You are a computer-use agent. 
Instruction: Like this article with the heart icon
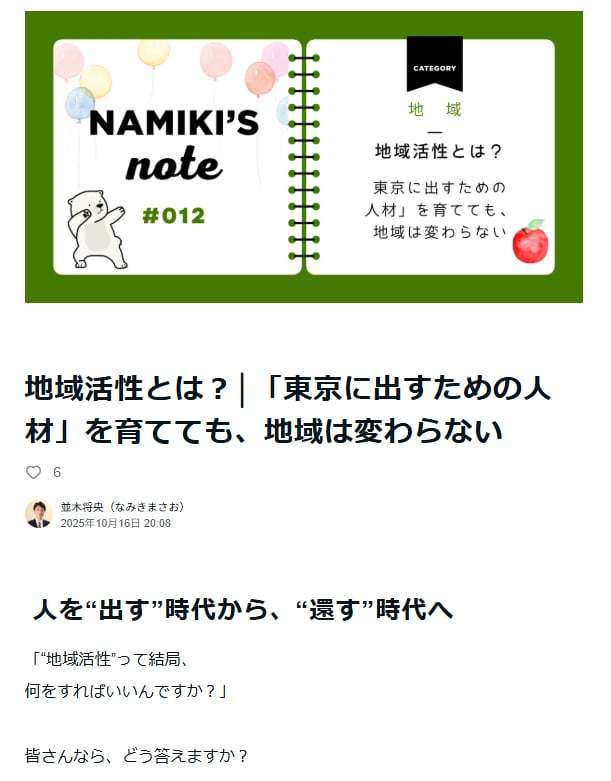click(x=33, y=472)
